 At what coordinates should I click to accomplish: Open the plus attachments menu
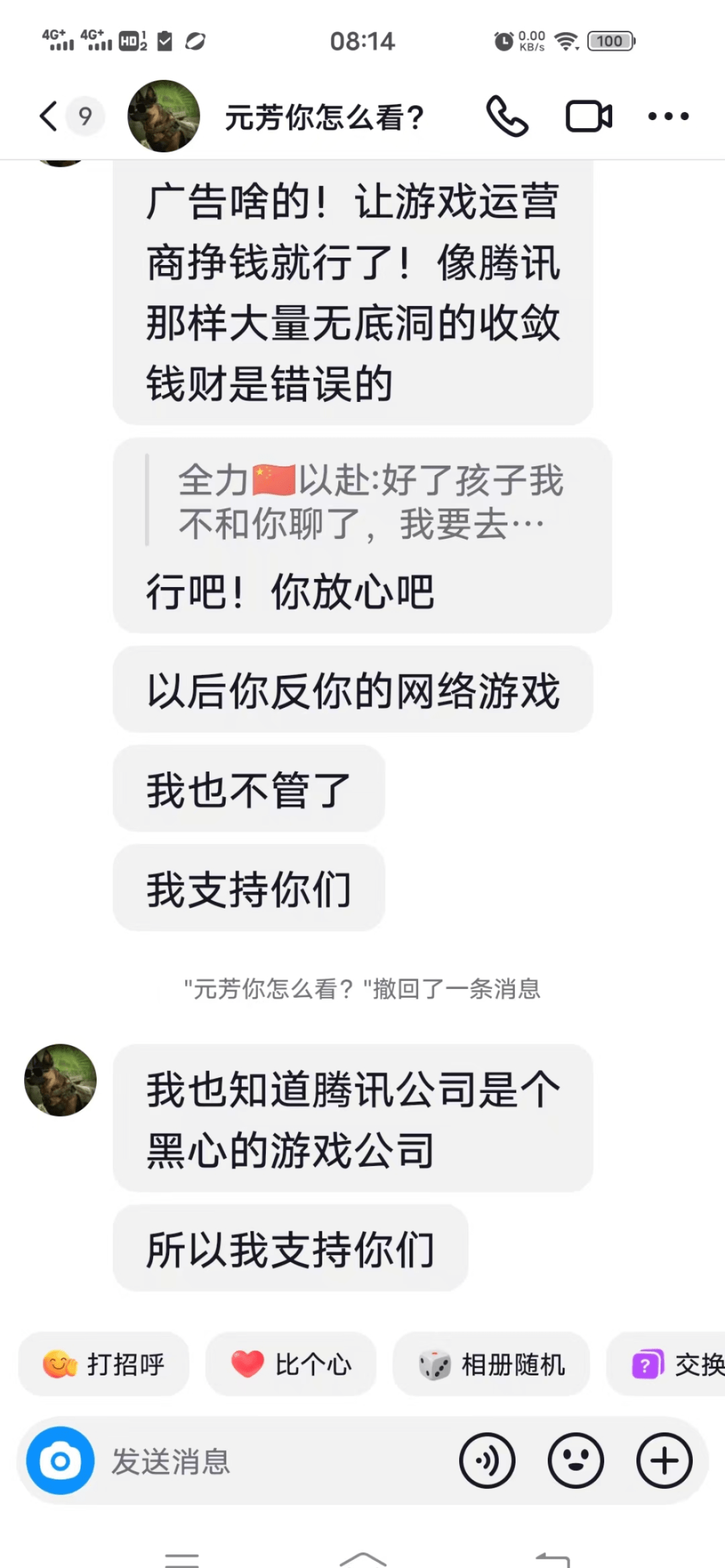click(664, 1461)
